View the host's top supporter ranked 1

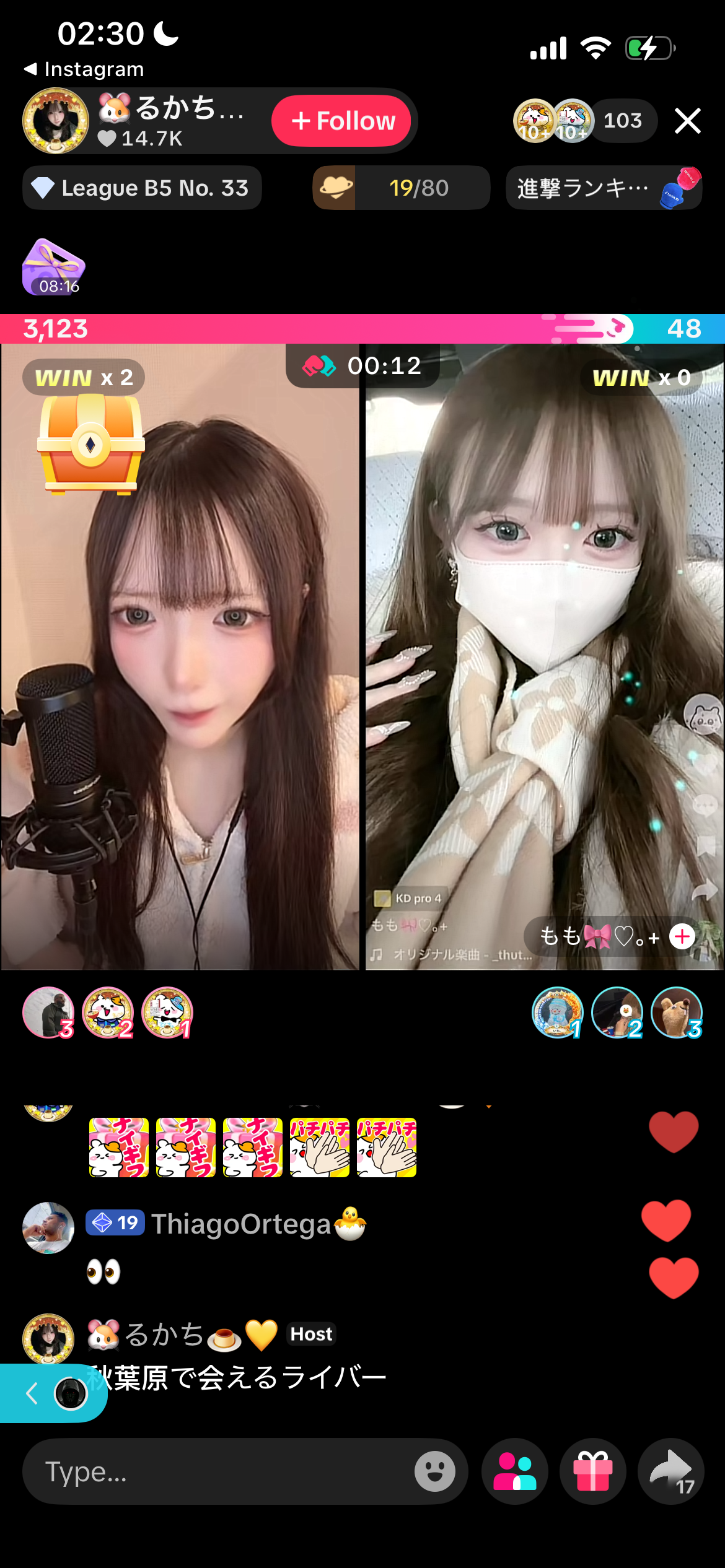tap(167, 1012)
